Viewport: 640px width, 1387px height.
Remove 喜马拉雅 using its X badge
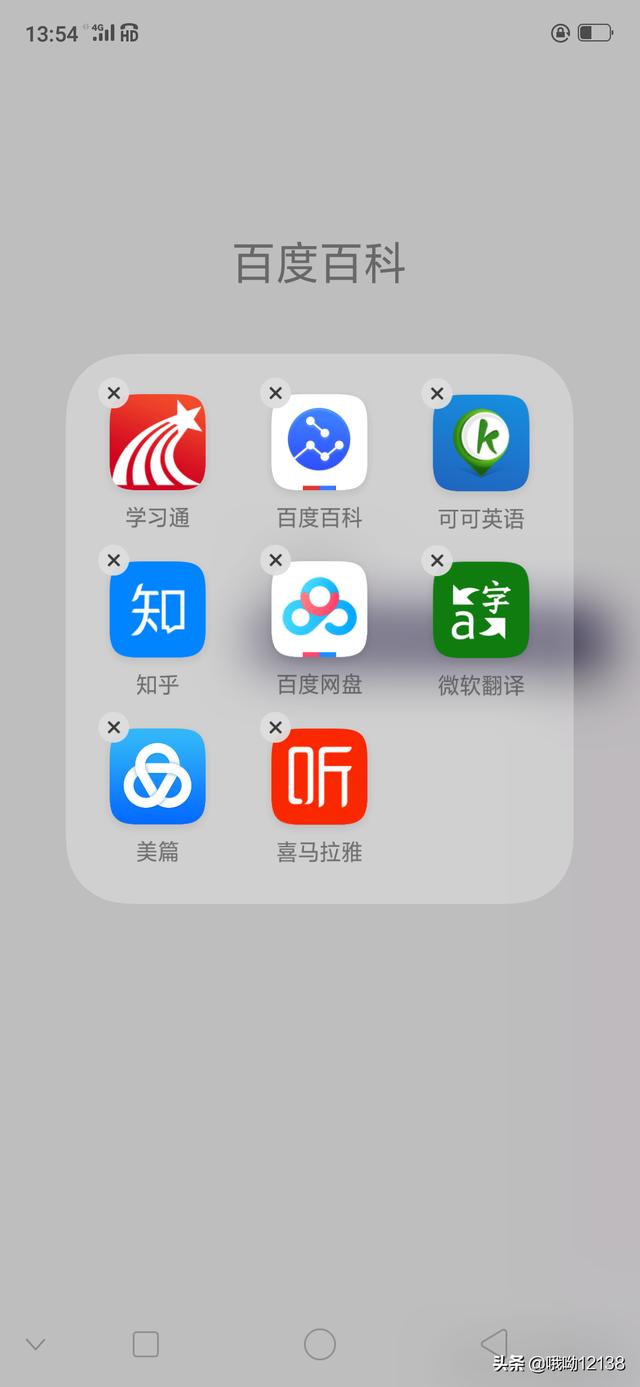pos(276,727)
